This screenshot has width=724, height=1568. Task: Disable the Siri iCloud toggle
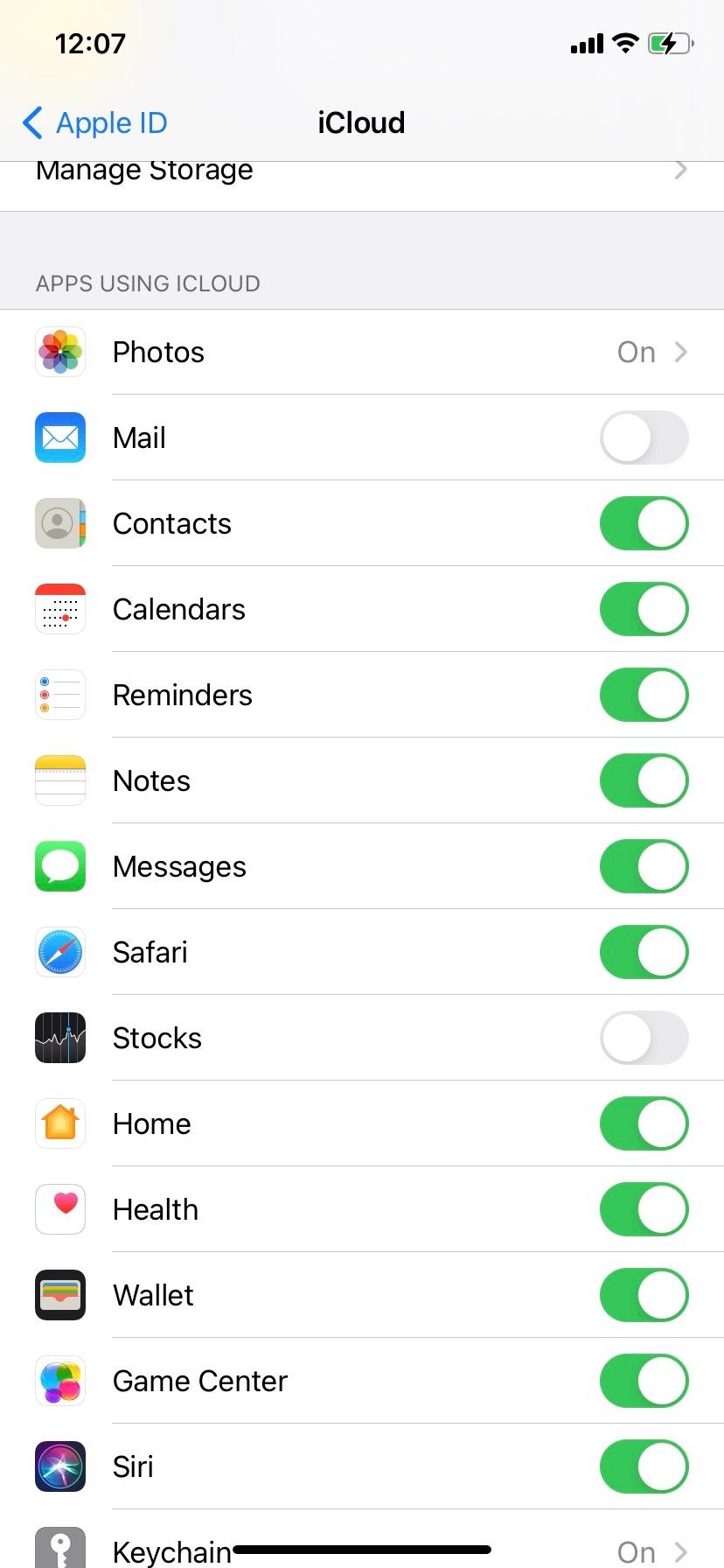tap(644, 1466)
